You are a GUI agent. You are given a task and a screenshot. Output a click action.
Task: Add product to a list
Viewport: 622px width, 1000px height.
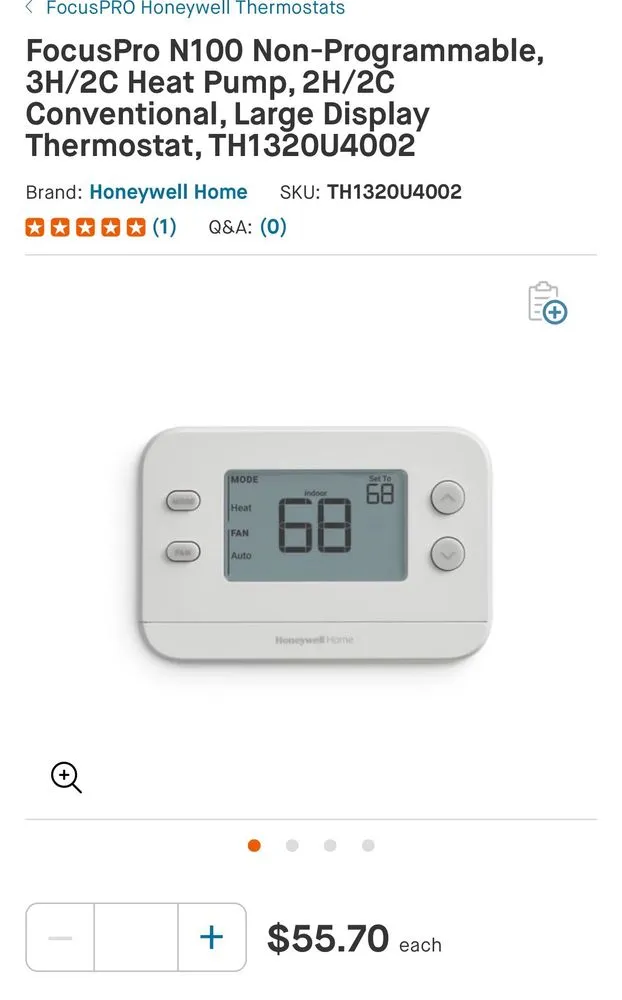tap(547, 302)
